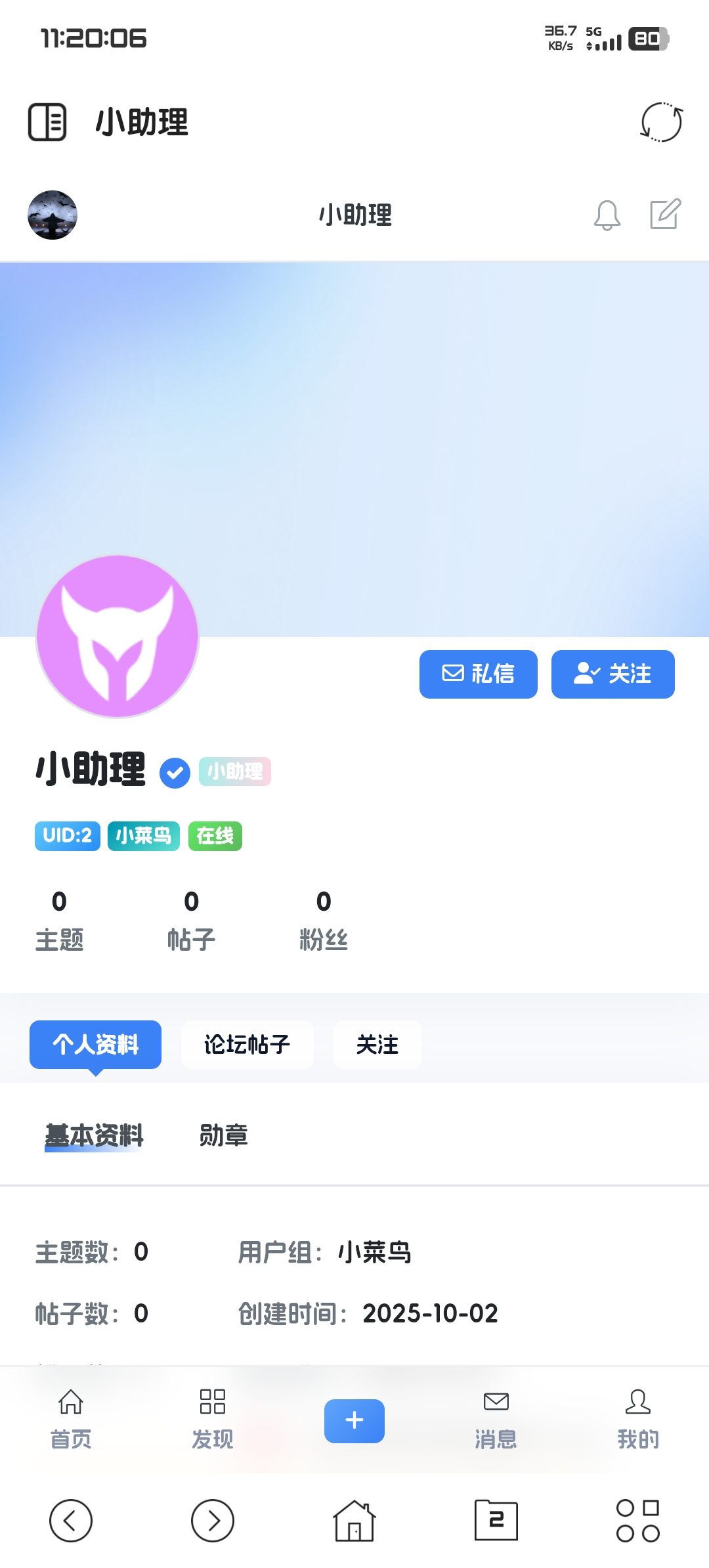Tap the compose edit icon

click(665, 214)
